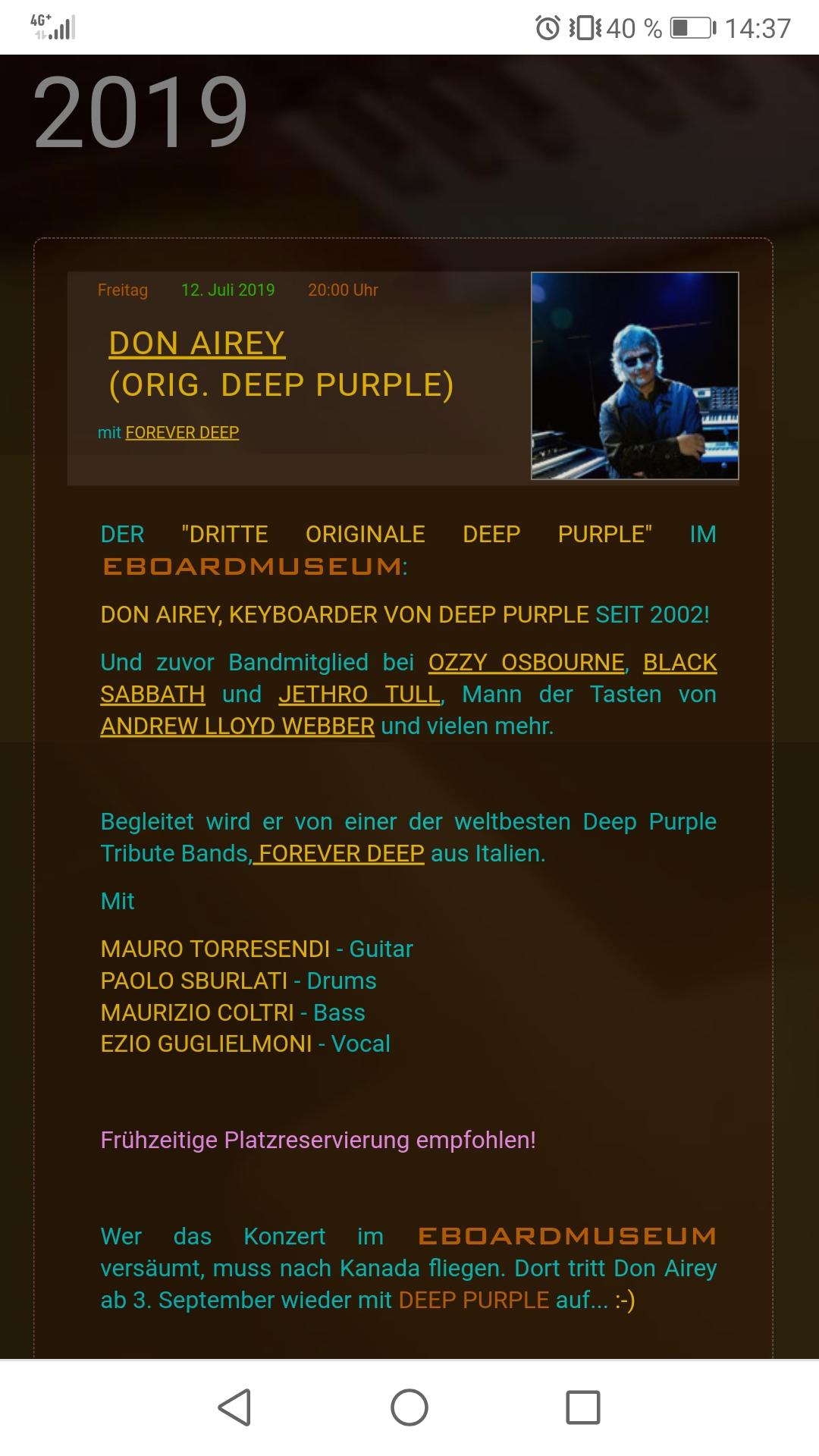Tap the FOREVER DEEP link under the headline
Viewport: 819px width, 1456px height.
(182, 433)
